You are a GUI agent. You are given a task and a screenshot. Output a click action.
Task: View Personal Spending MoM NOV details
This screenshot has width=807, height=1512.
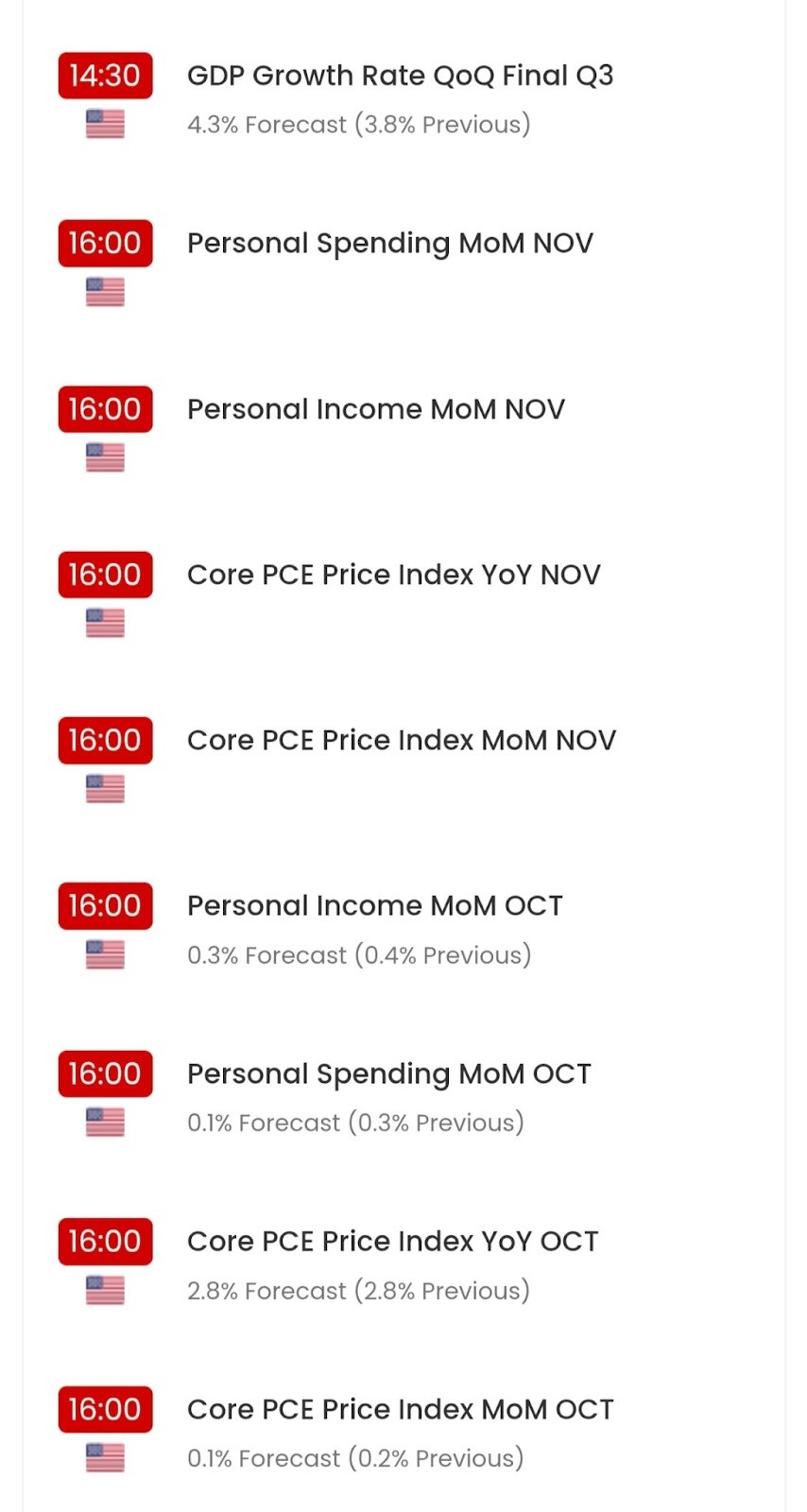[x=389, y=243]
